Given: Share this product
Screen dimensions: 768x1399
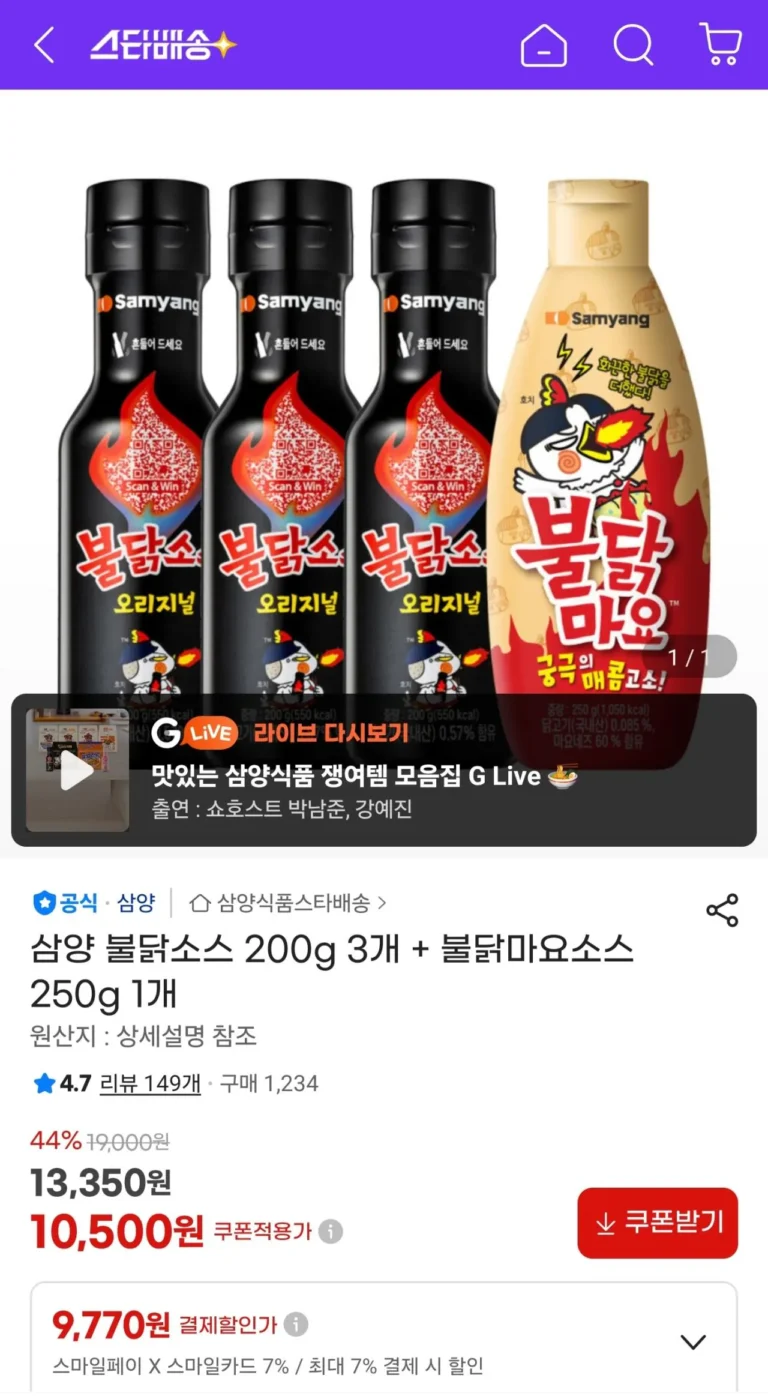Looking at the screenshot, I should 722,910.
